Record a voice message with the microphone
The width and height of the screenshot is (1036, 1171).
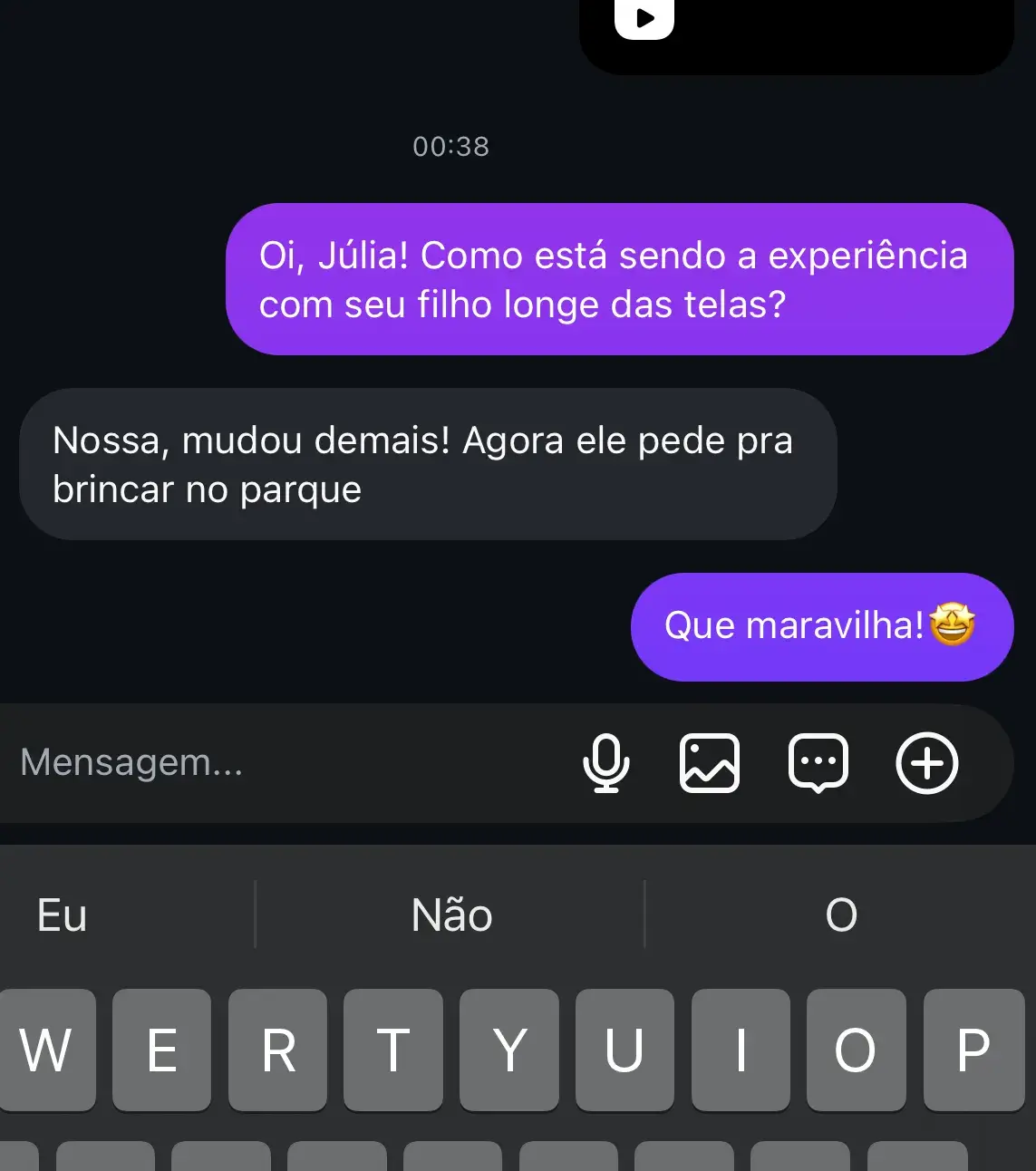pos(605,763)
